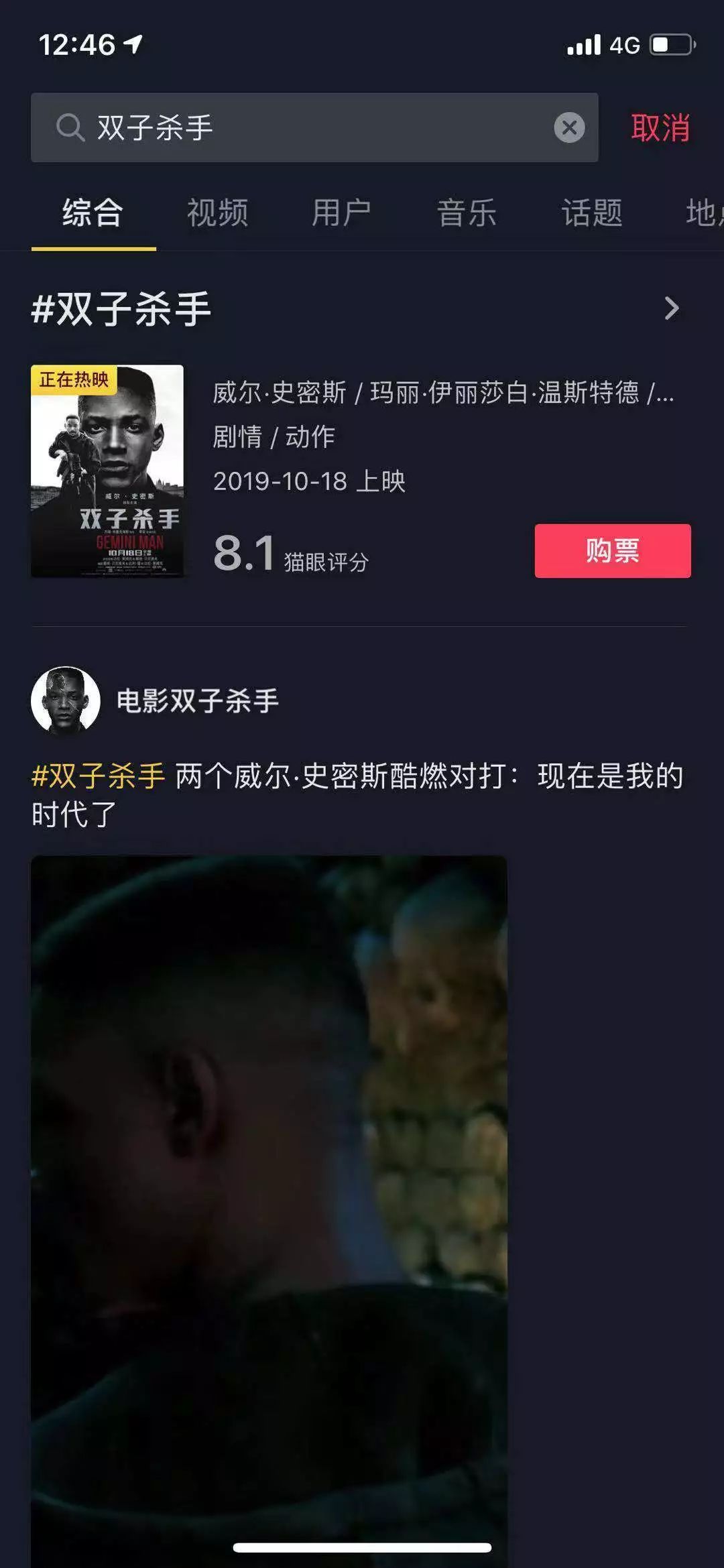Switch to the 视频 tab
This screenshot has height=1568, width=724.
217,213
